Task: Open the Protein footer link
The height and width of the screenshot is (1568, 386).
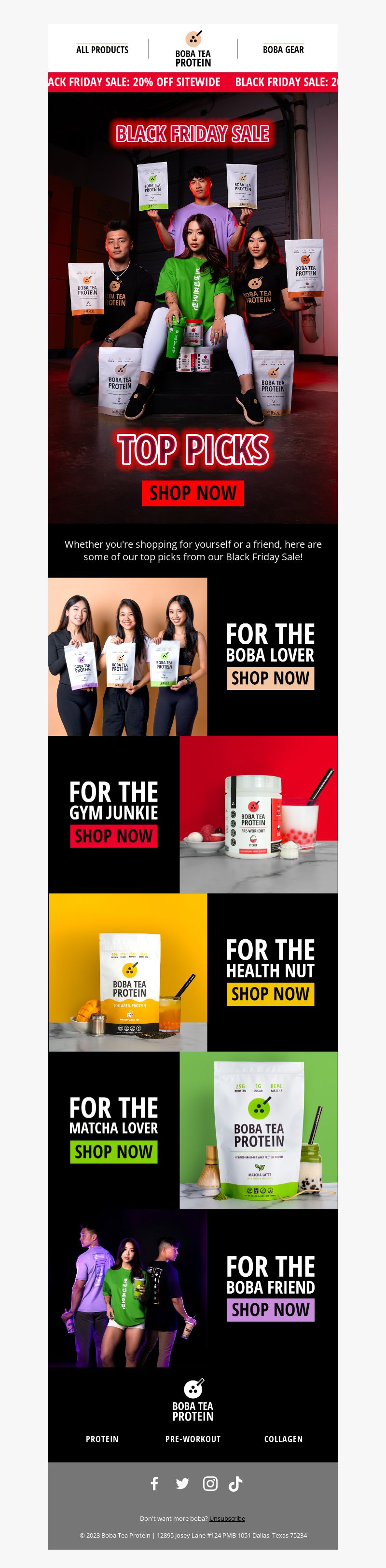Action: tap(102, 1439)
